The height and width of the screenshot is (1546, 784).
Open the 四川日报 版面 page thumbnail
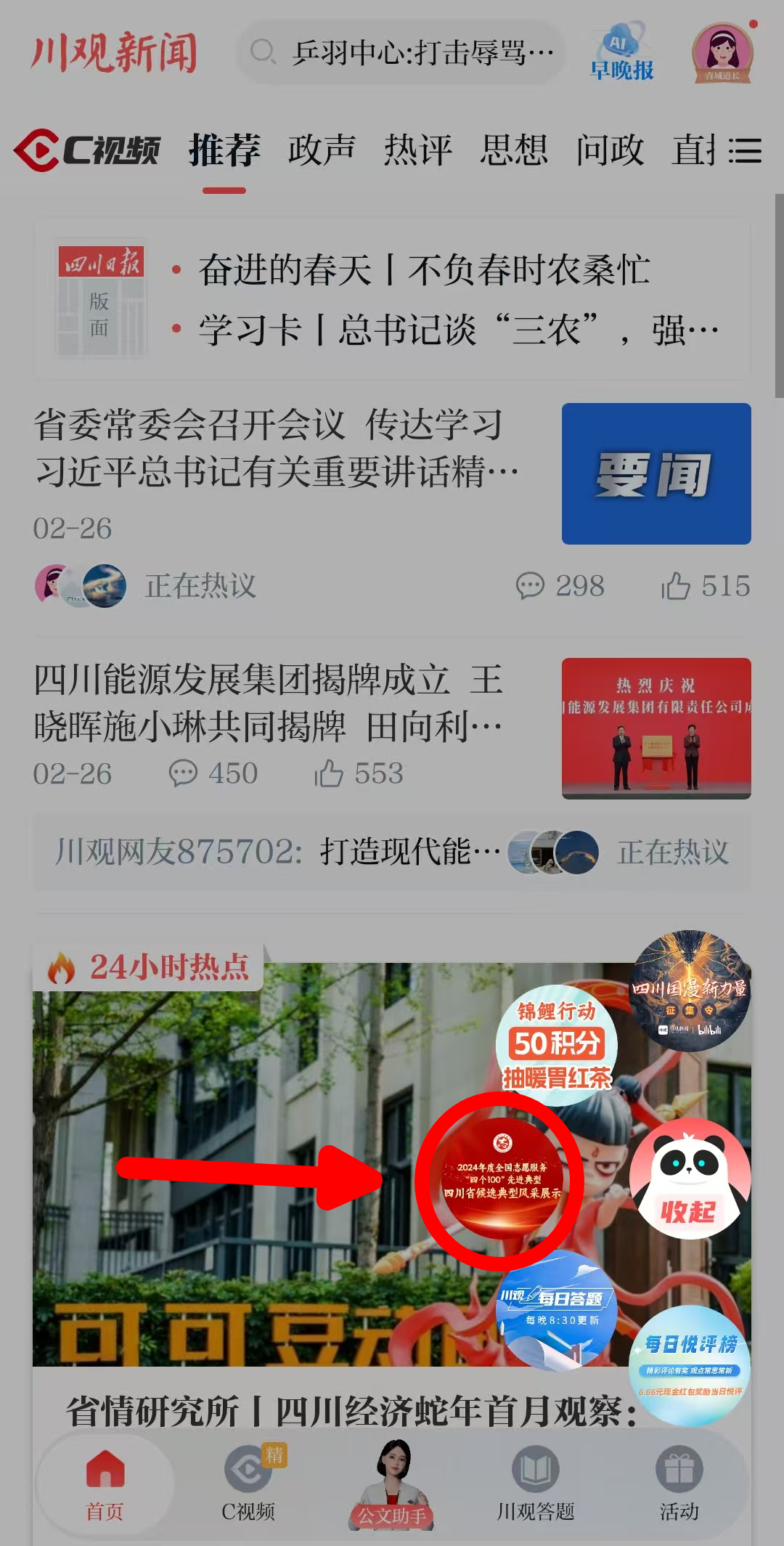(101, 299)
